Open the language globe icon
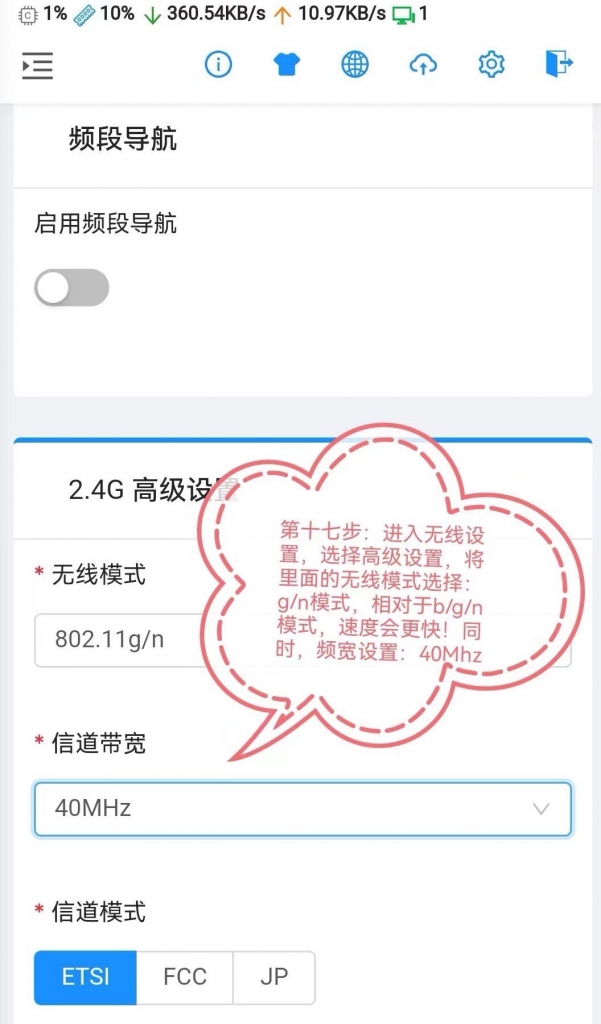Image resolution: width=601 pixels, height=1024 pixels. tap(355, 65)
